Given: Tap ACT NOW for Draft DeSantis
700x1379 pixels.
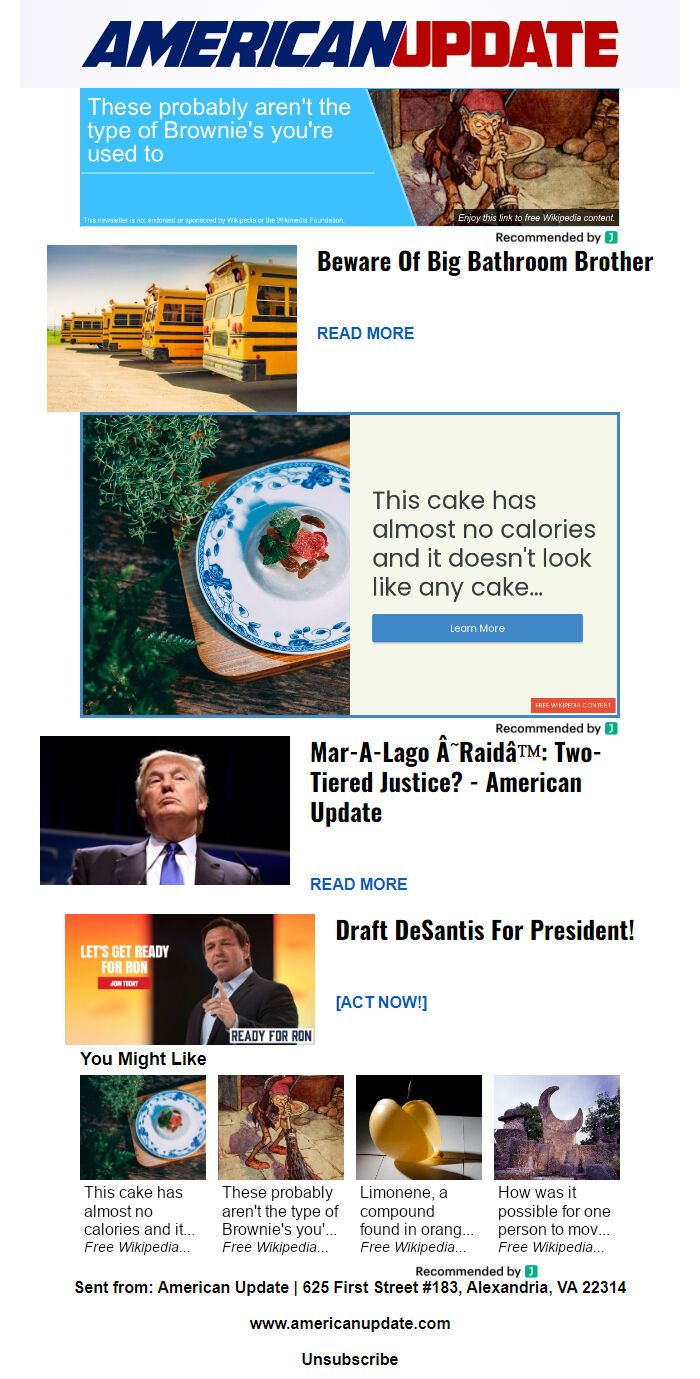Looking at the screenshot, I should pyautogui.click(x=381, y=1002).
